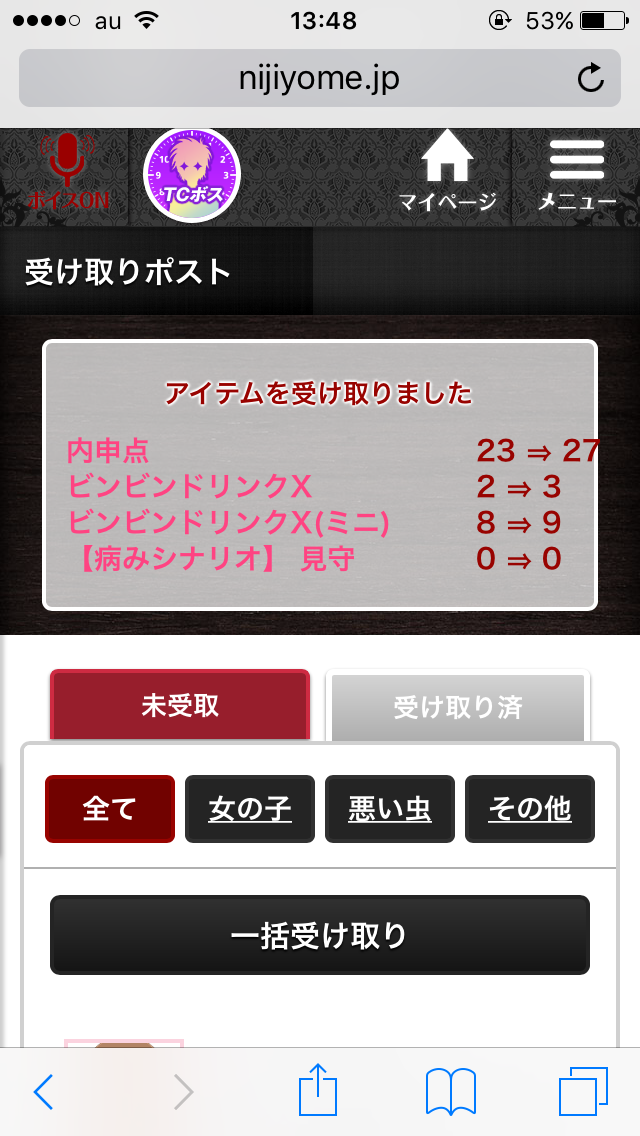The image size is (640, 1136).
Task: Toggle the ボイスON microphone icon
Action: click(x=66, y=172)
